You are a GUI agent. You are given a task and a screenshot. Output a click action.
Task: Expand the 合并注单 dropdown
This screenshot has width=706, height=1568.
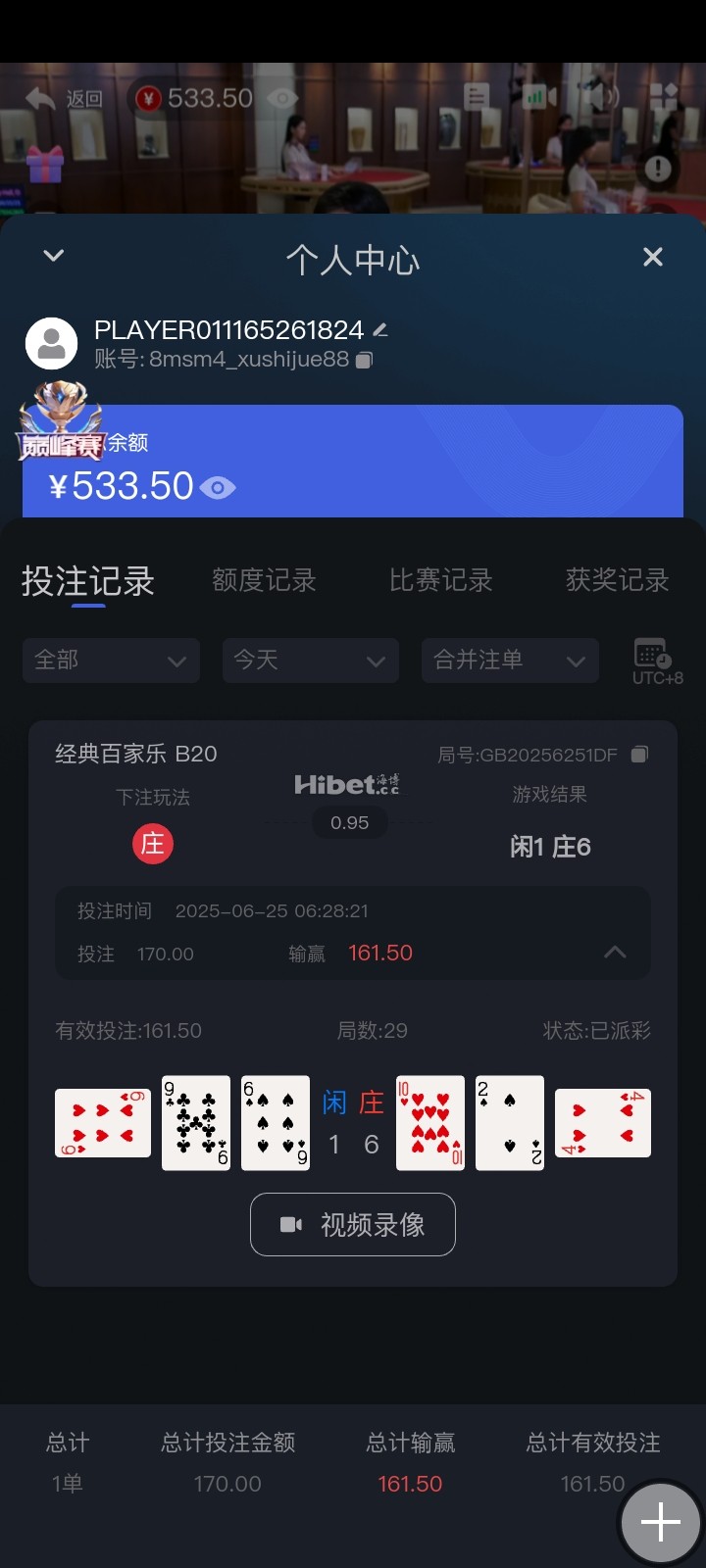510,661
